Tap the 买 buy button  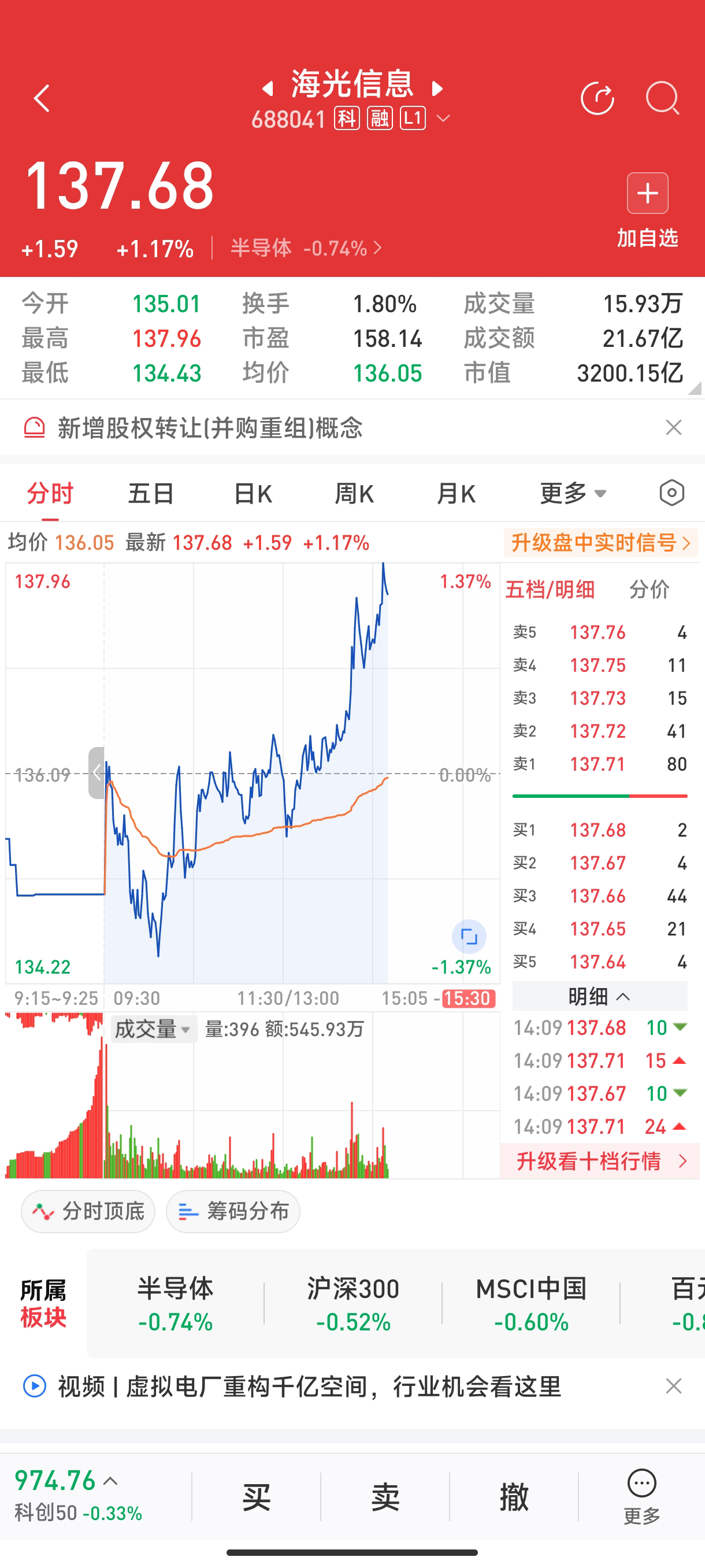[x=256, y=1497]
